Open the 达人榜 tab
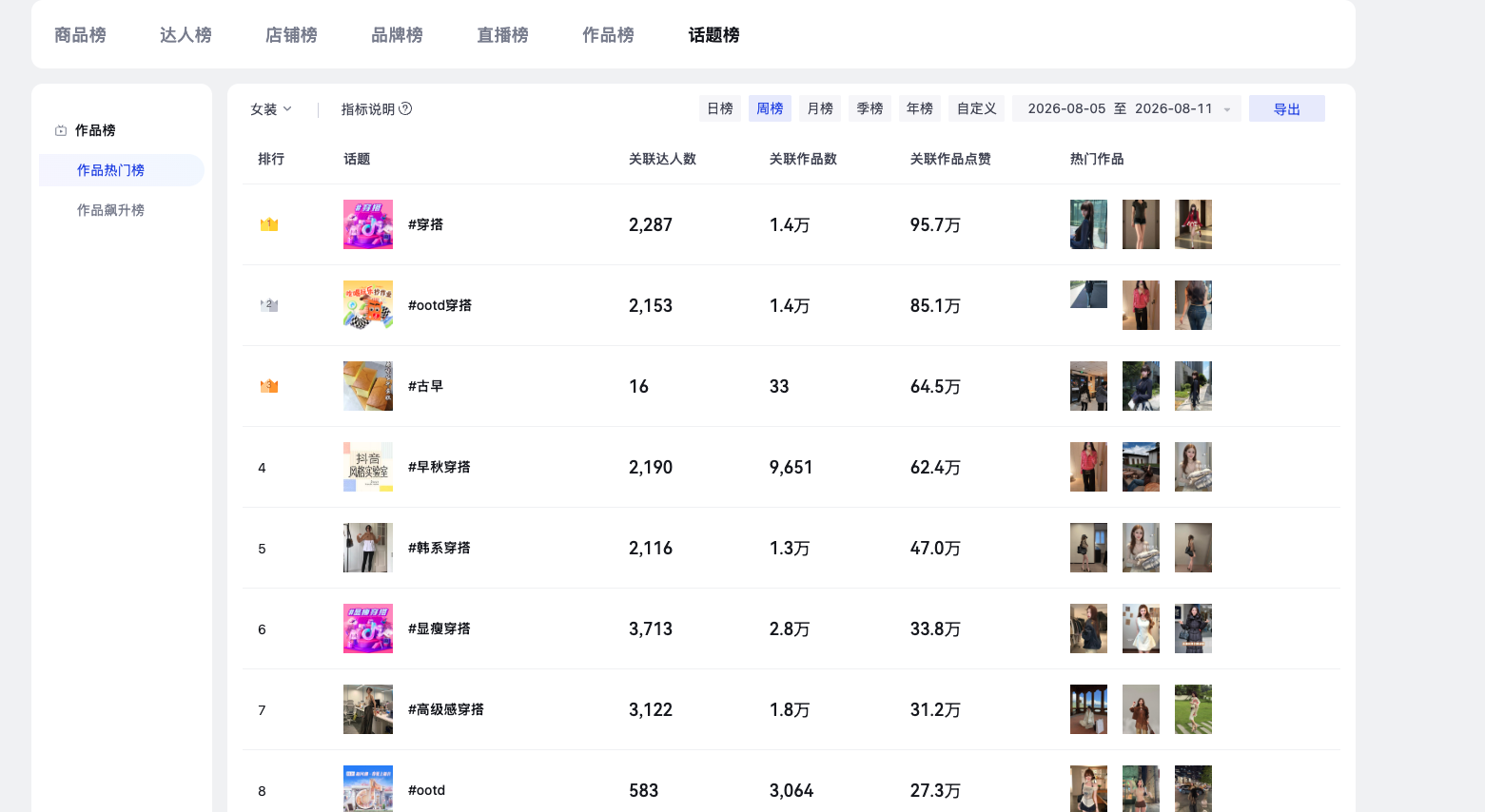 [186, 35]
